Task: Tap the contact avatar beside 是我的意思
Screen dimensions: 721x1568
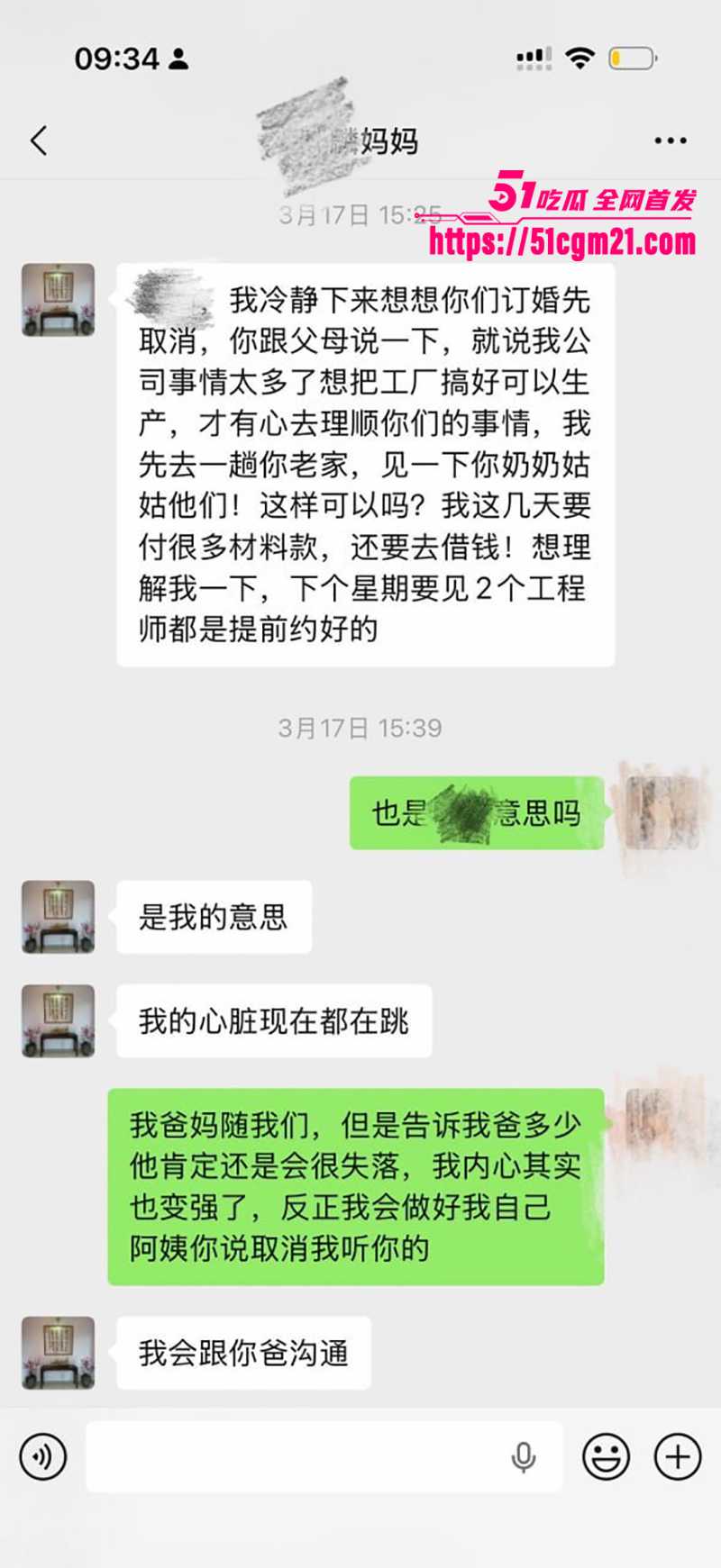Action: click(56, 917)
